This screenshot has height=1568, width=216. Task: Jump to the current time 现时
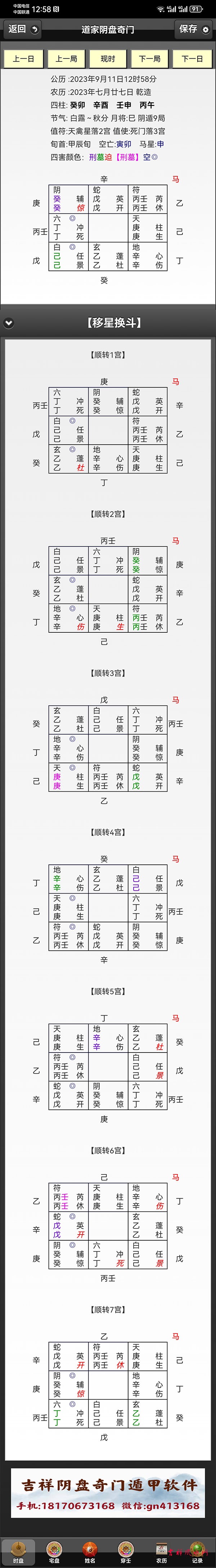108,58
